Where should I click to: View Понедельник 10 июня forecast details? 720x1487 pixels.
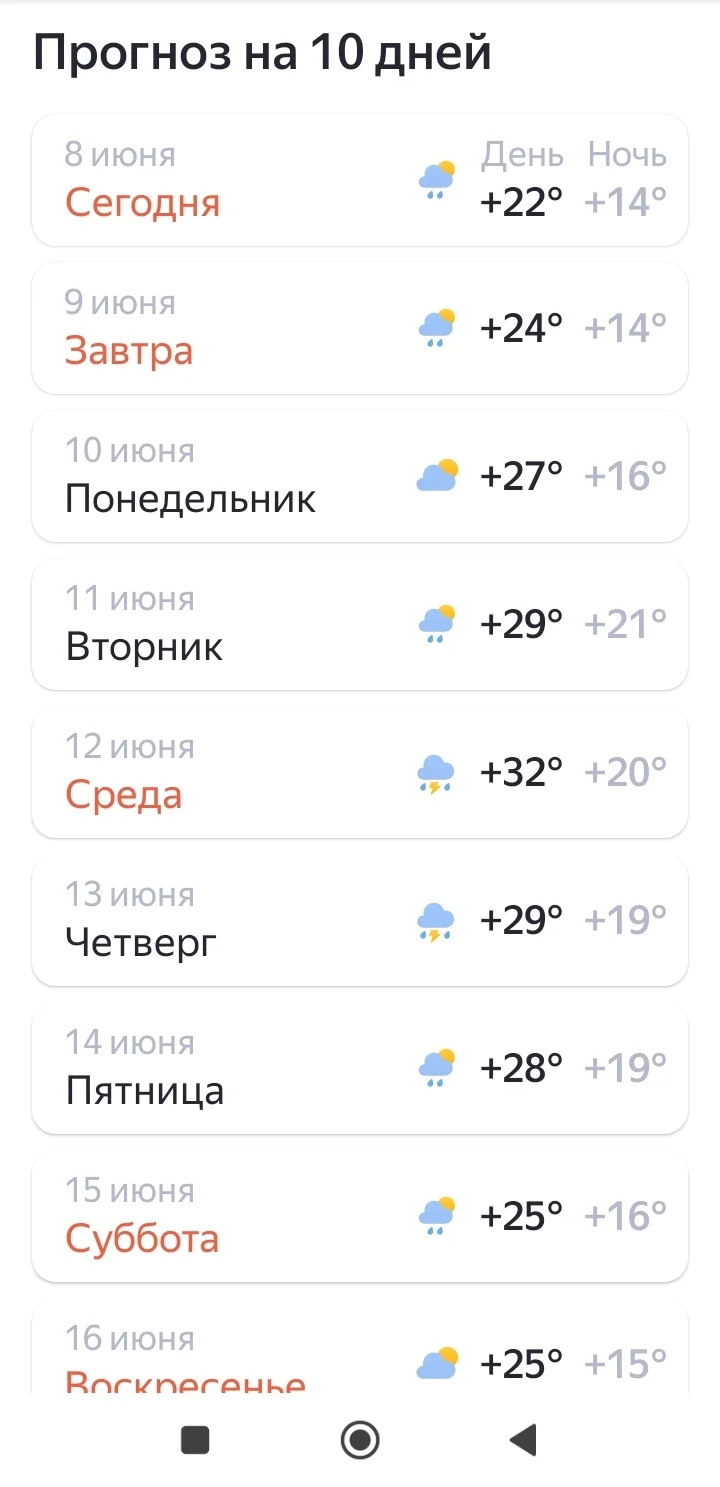coord(360,476)
